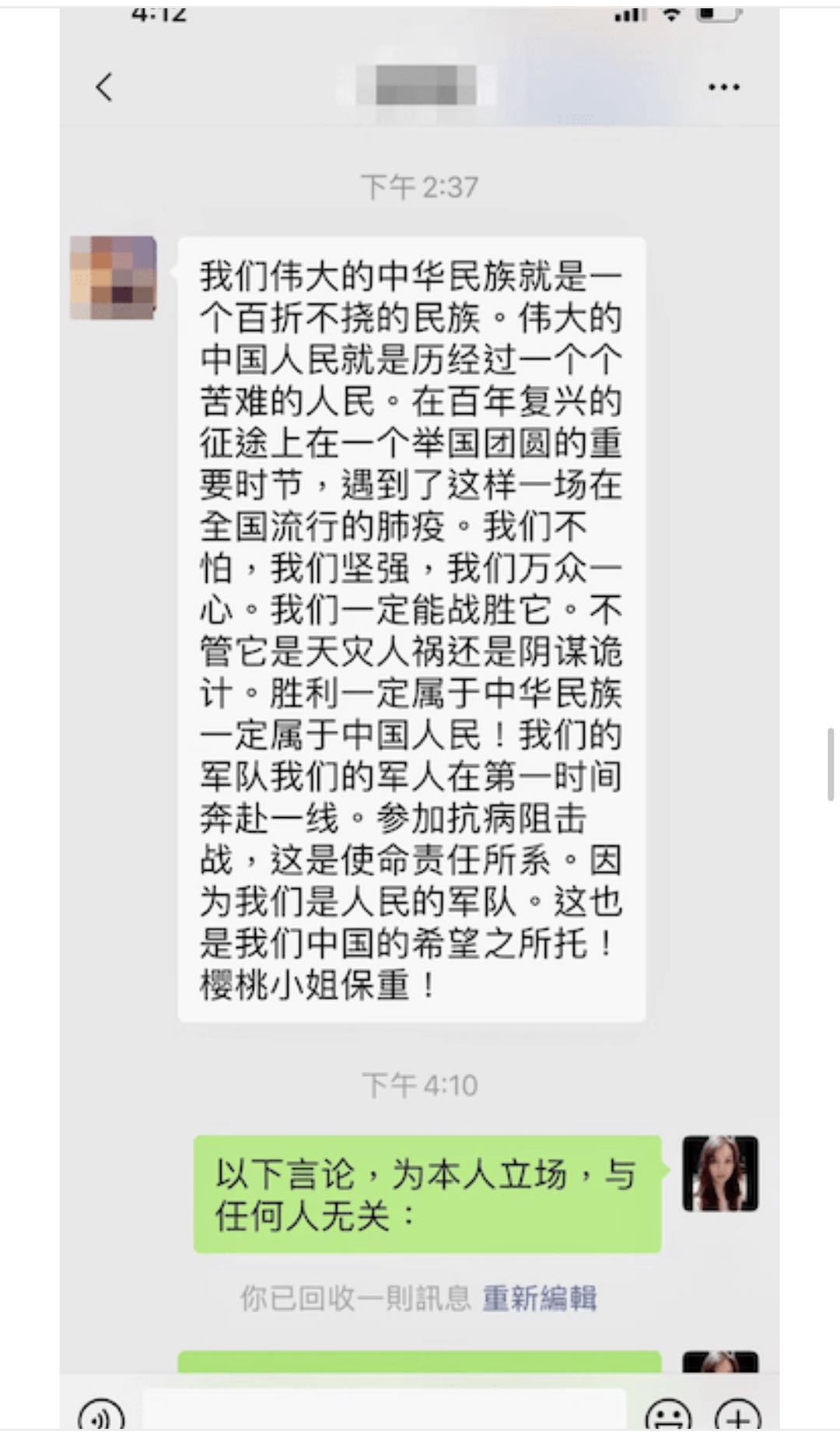Focus the message text field
This screenshot has width=840, height=1449.
coord(385,1412)
